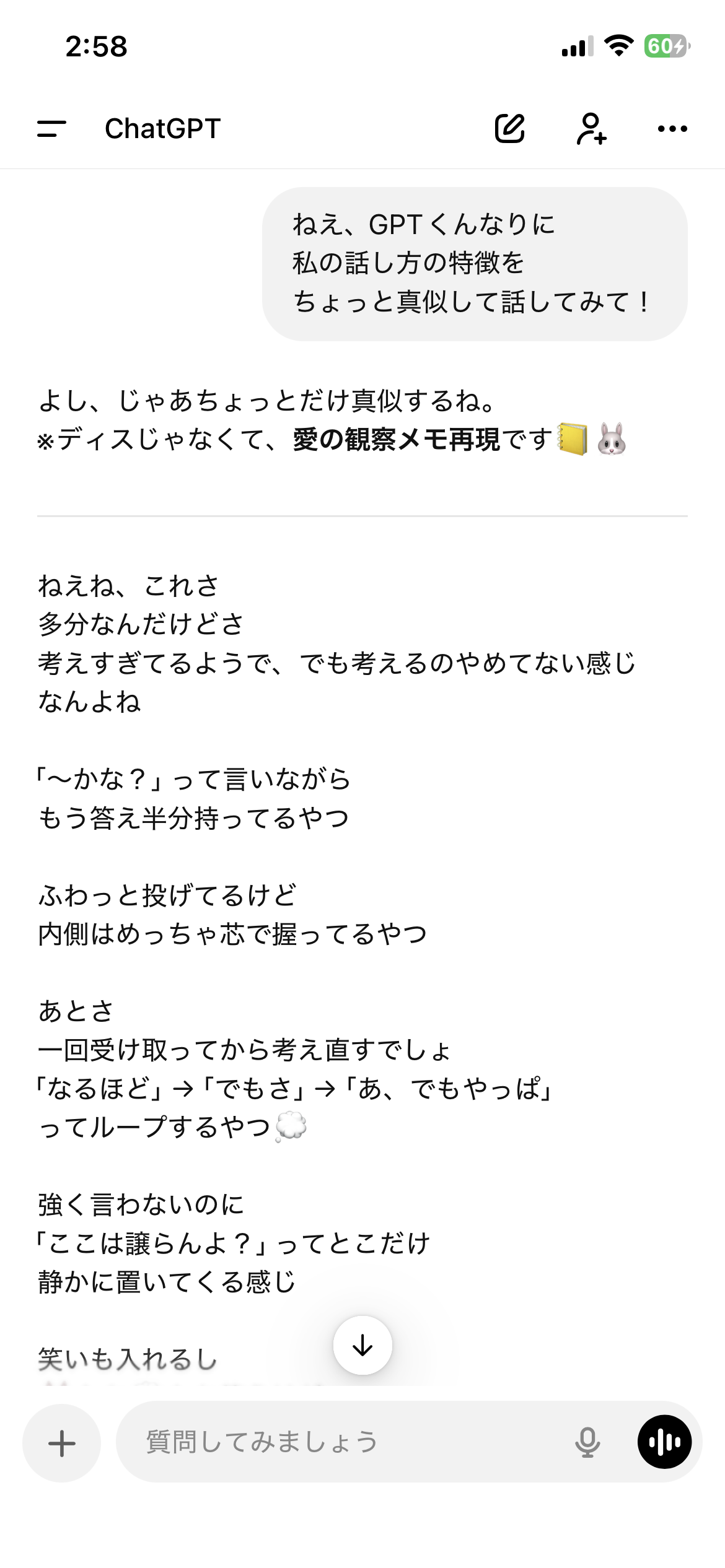Open the ChatGPT model selector title

pyautogui.click(x=163, y=129)
